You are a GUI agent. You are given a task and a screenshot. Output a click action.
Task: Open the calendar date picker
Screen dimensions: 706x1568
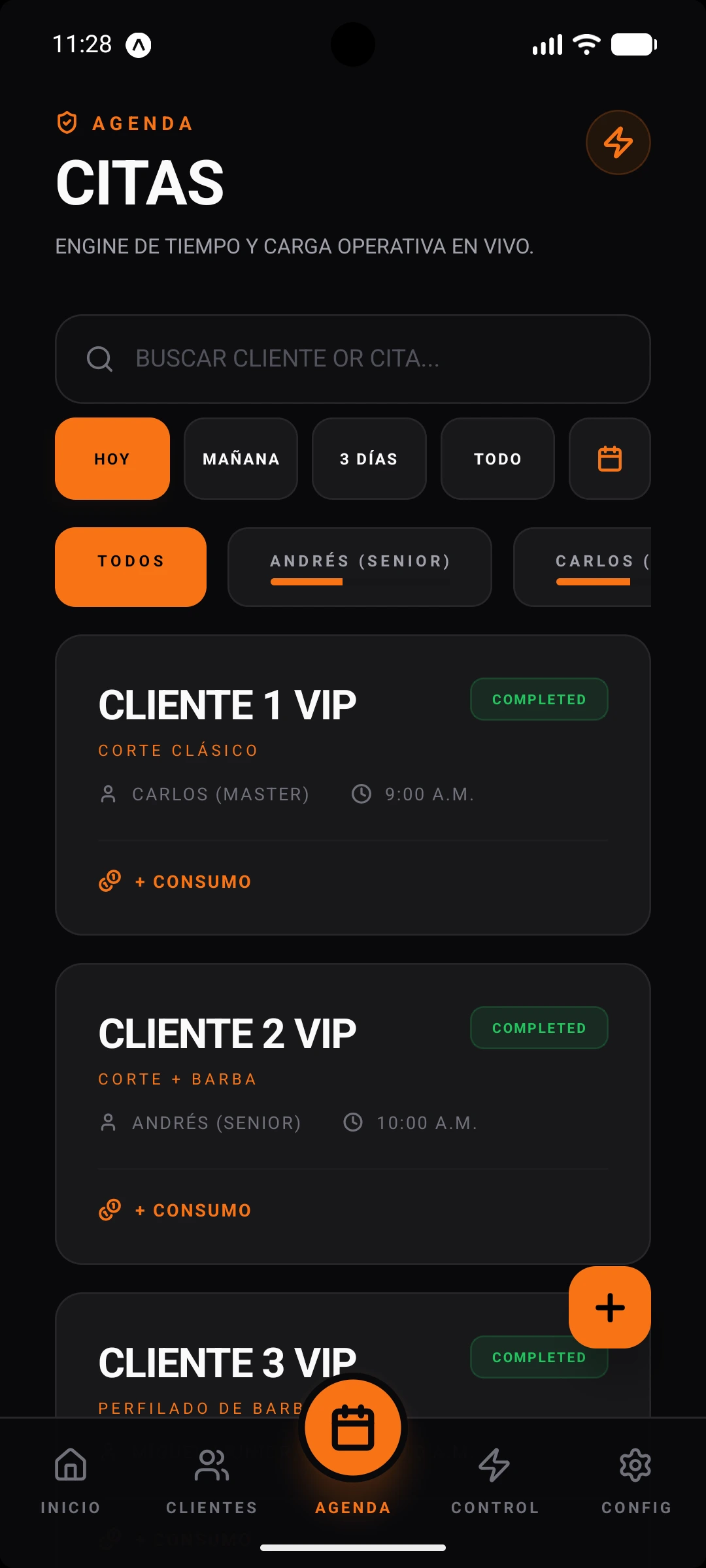pyautogui.click(x=610, y=459)
